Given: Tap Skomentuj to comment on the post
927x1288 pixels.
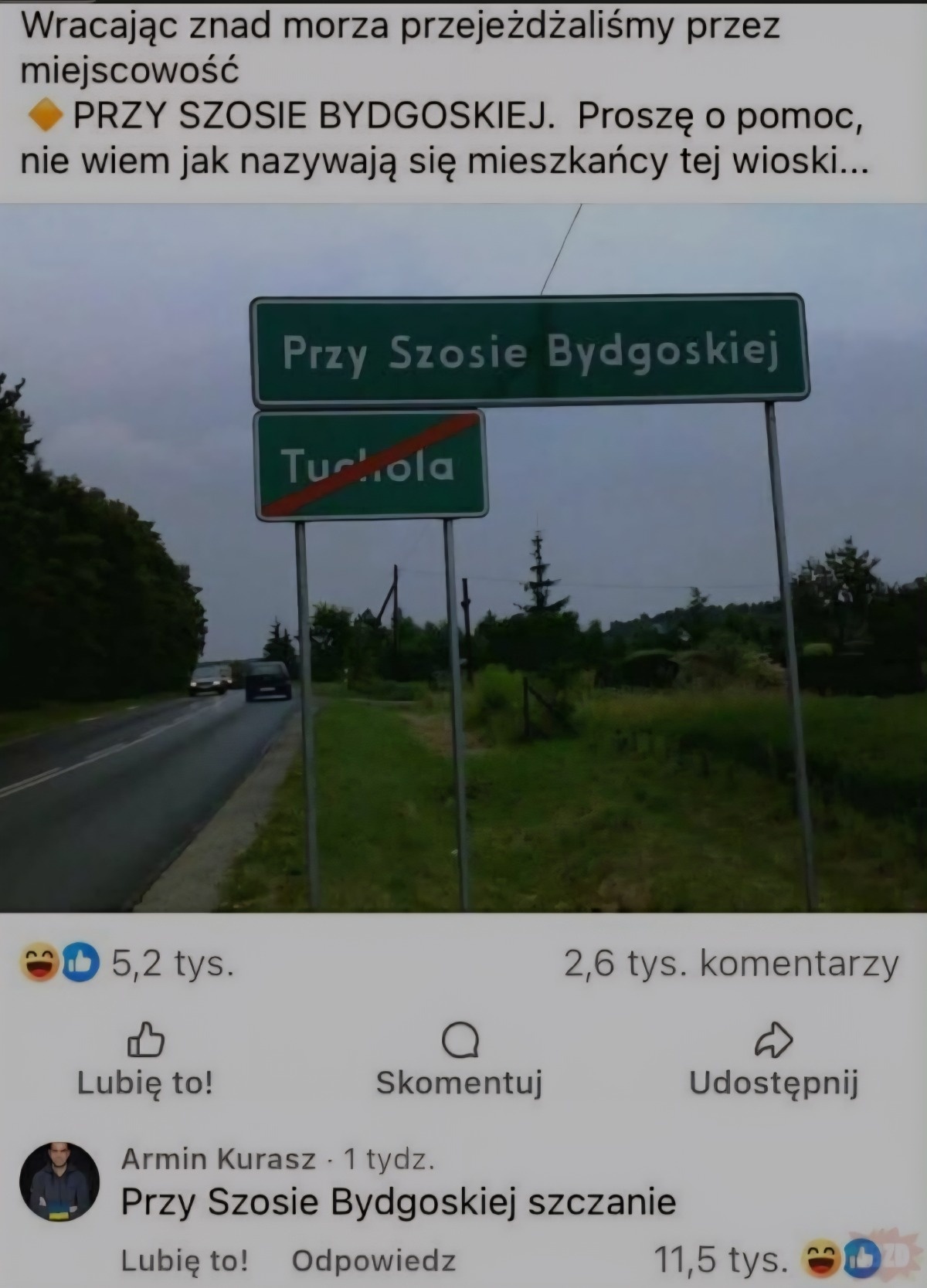Looking at the screenshot, I should (460, 1059).
